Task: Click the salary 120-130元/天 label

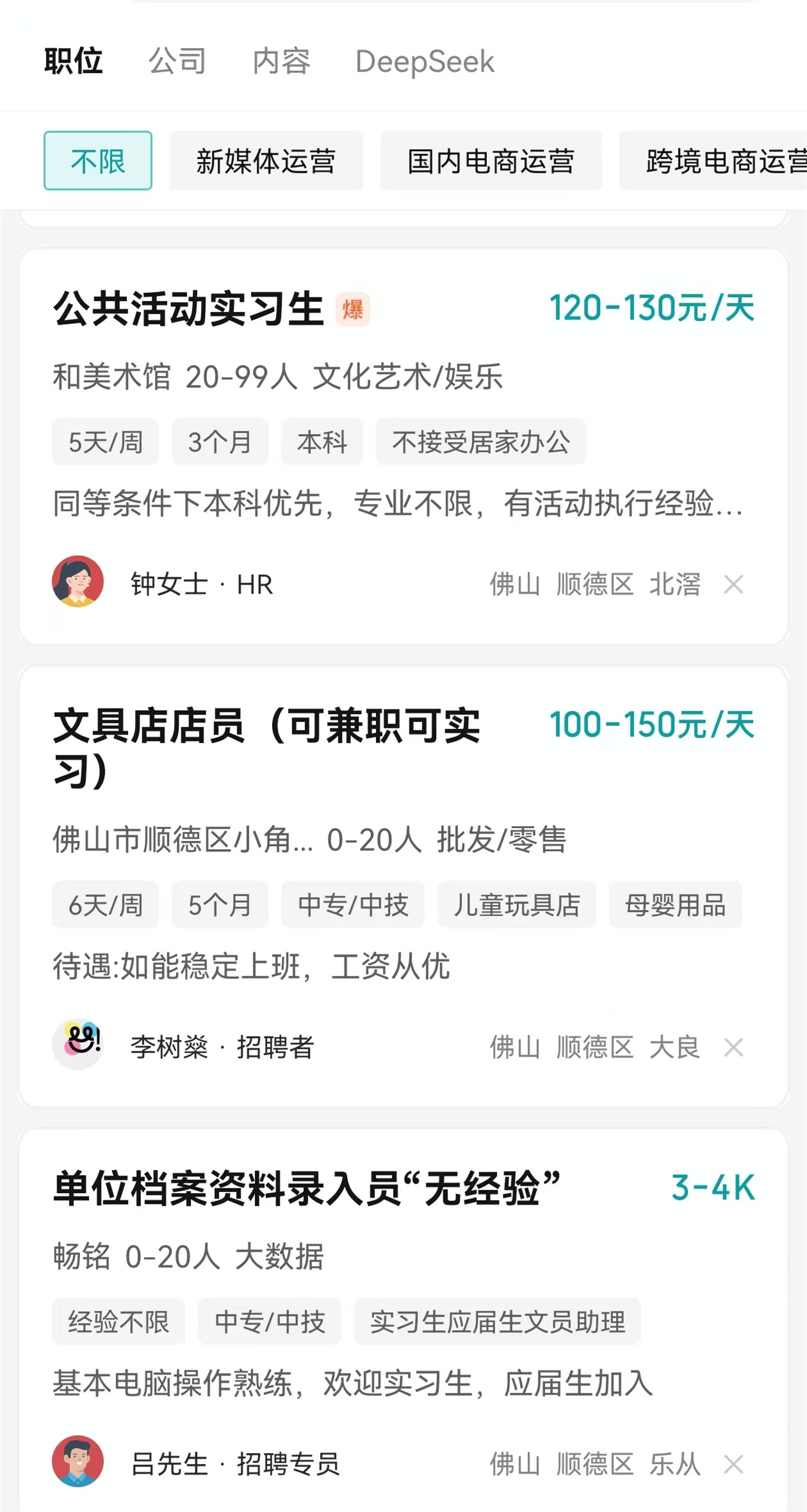Action: pos(653,309)
